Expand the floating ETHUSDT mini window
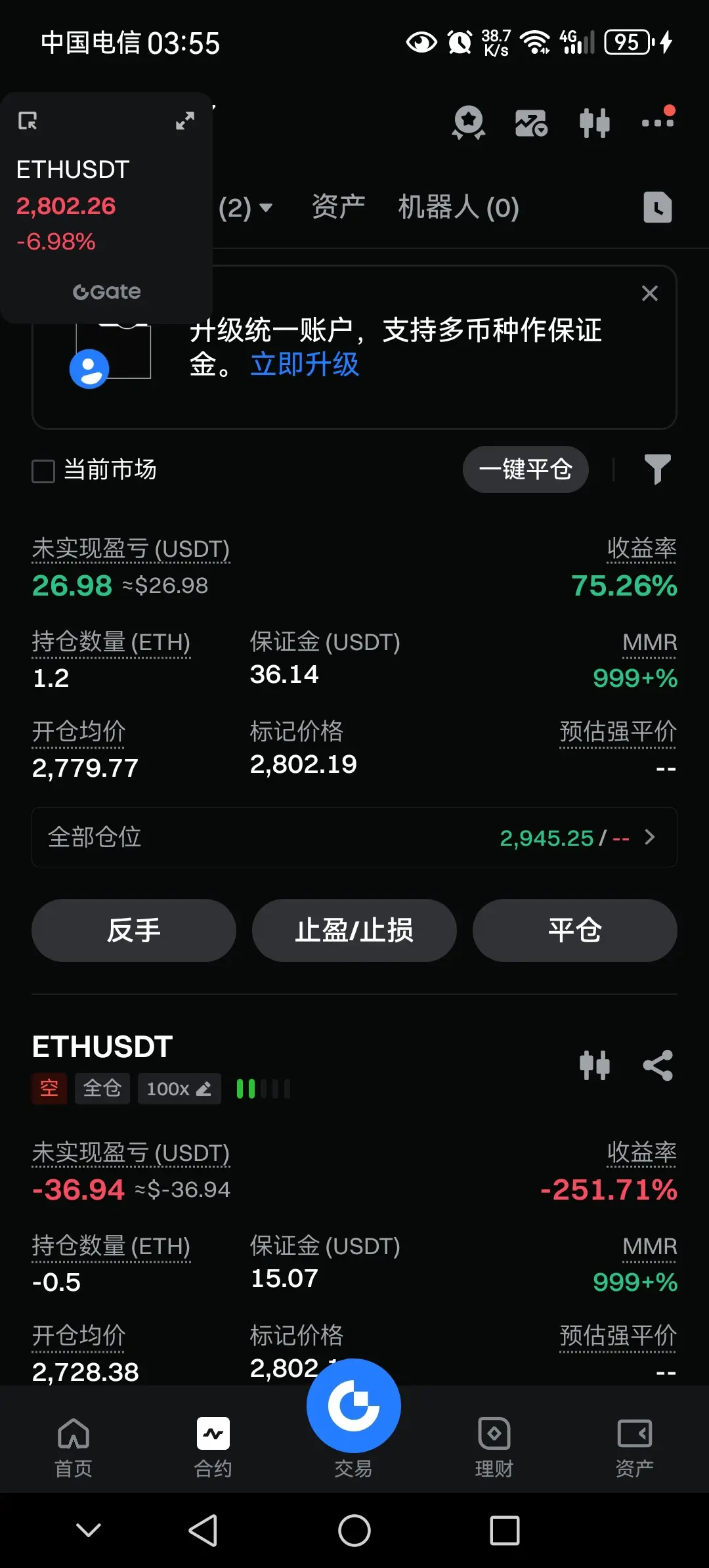 (x=185, y=121)
